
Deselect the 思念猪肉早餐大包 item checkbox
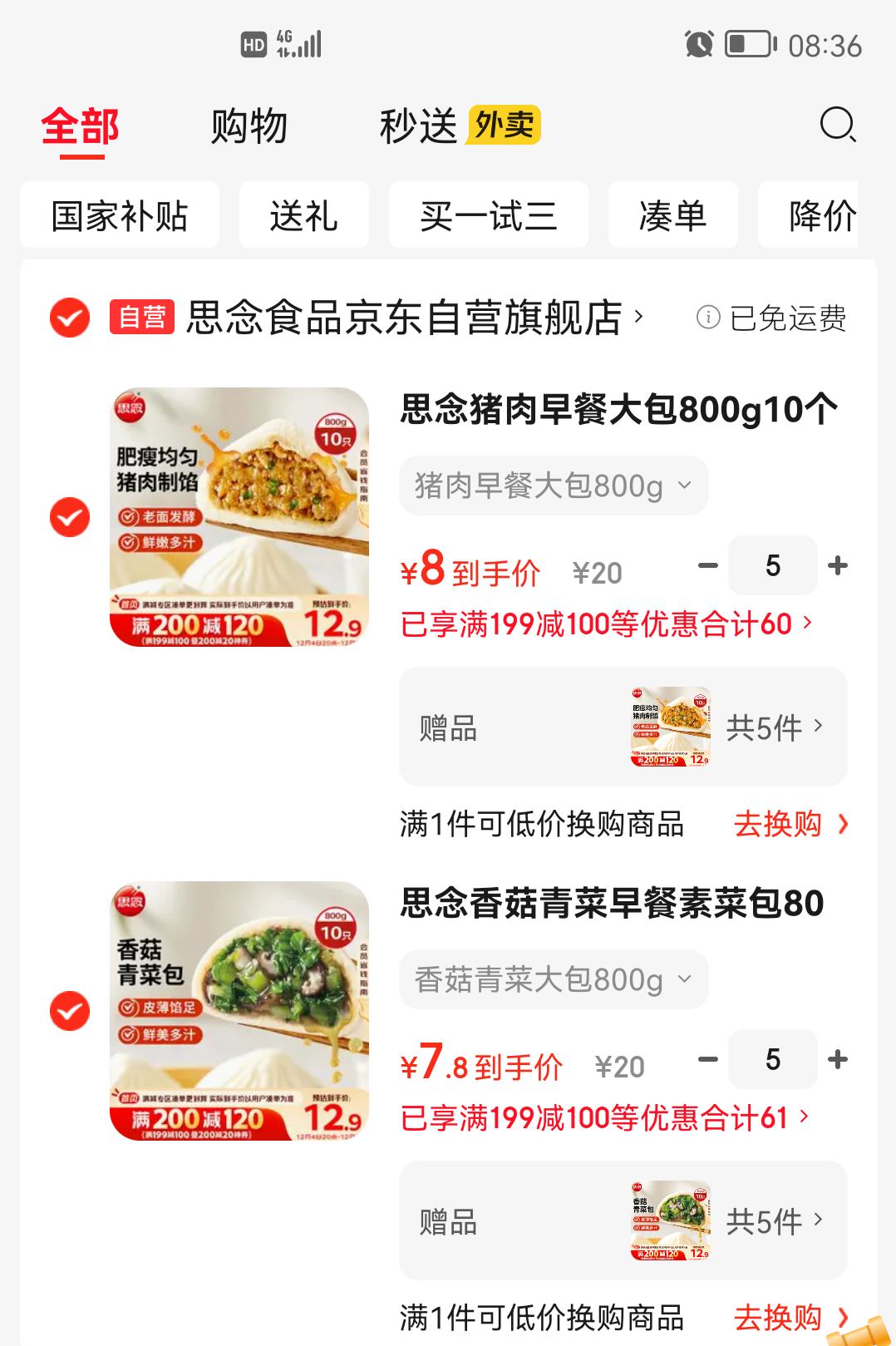click(70, 517)
